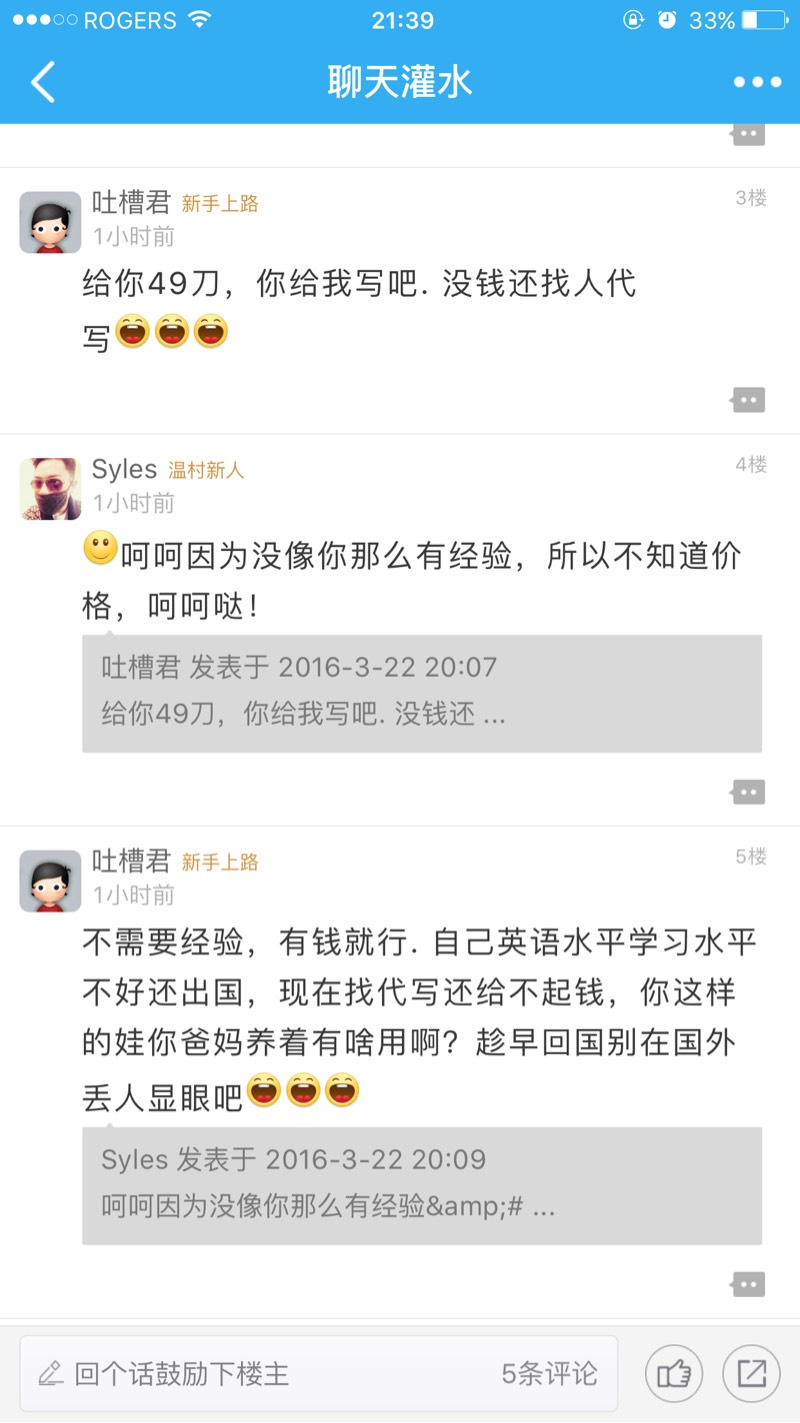Open Syles's profile avatar
Viewport: 800px width, 1423px height.
tap(50, 489)
